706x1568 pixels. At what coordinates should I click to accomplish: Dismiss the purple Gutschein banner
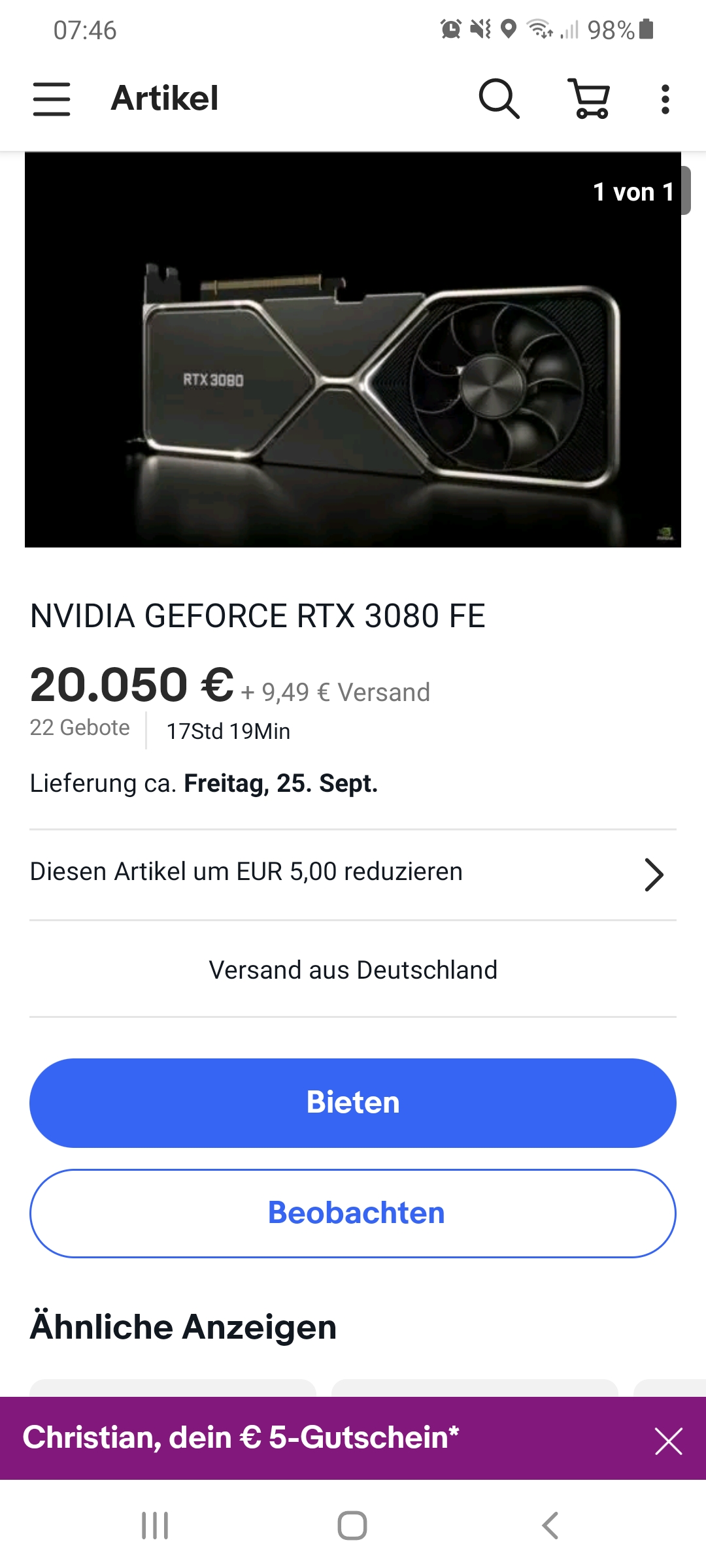click(x=668, y=1441)
